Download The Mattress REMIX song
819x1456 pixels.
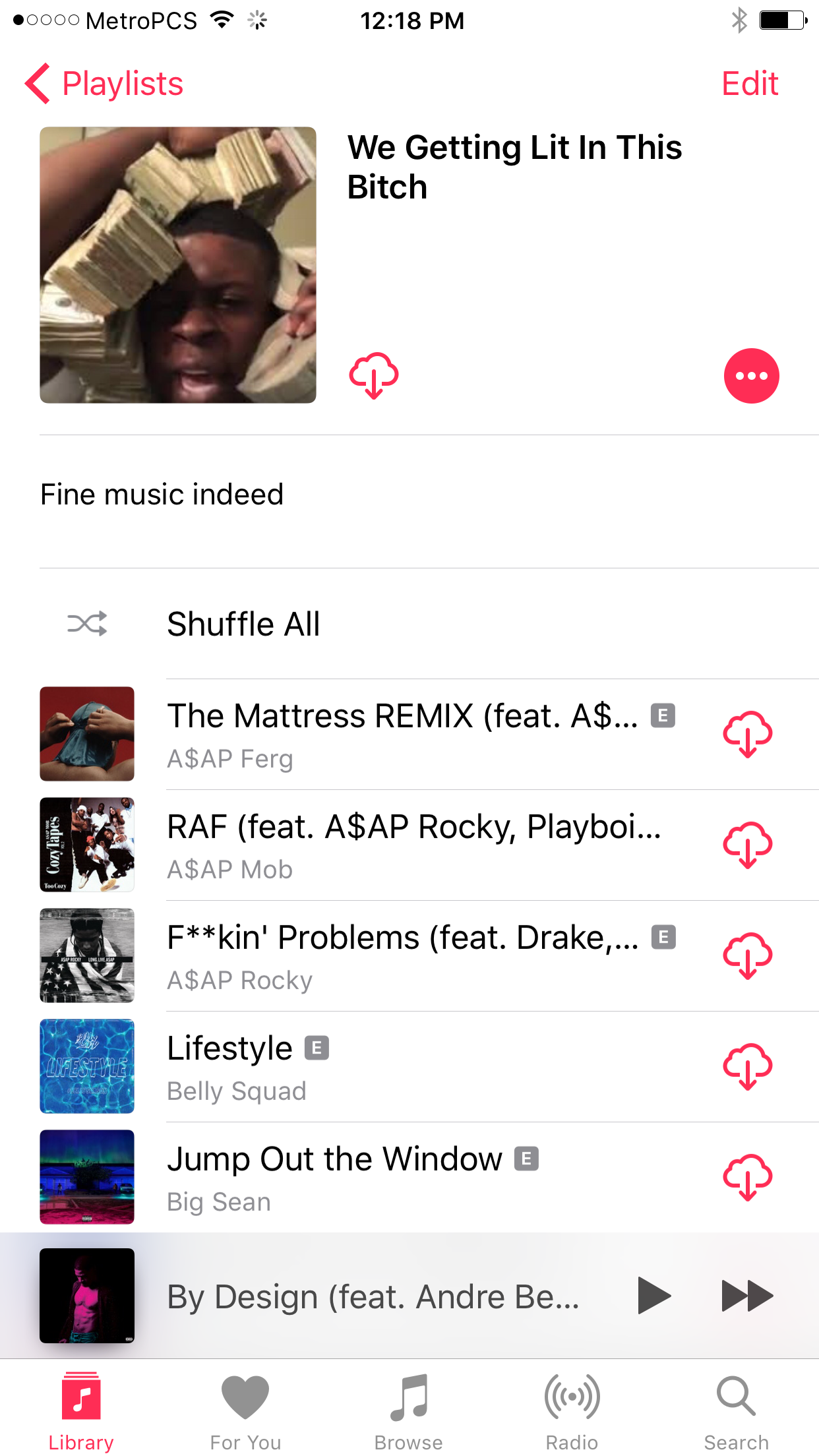click(747, 734)
